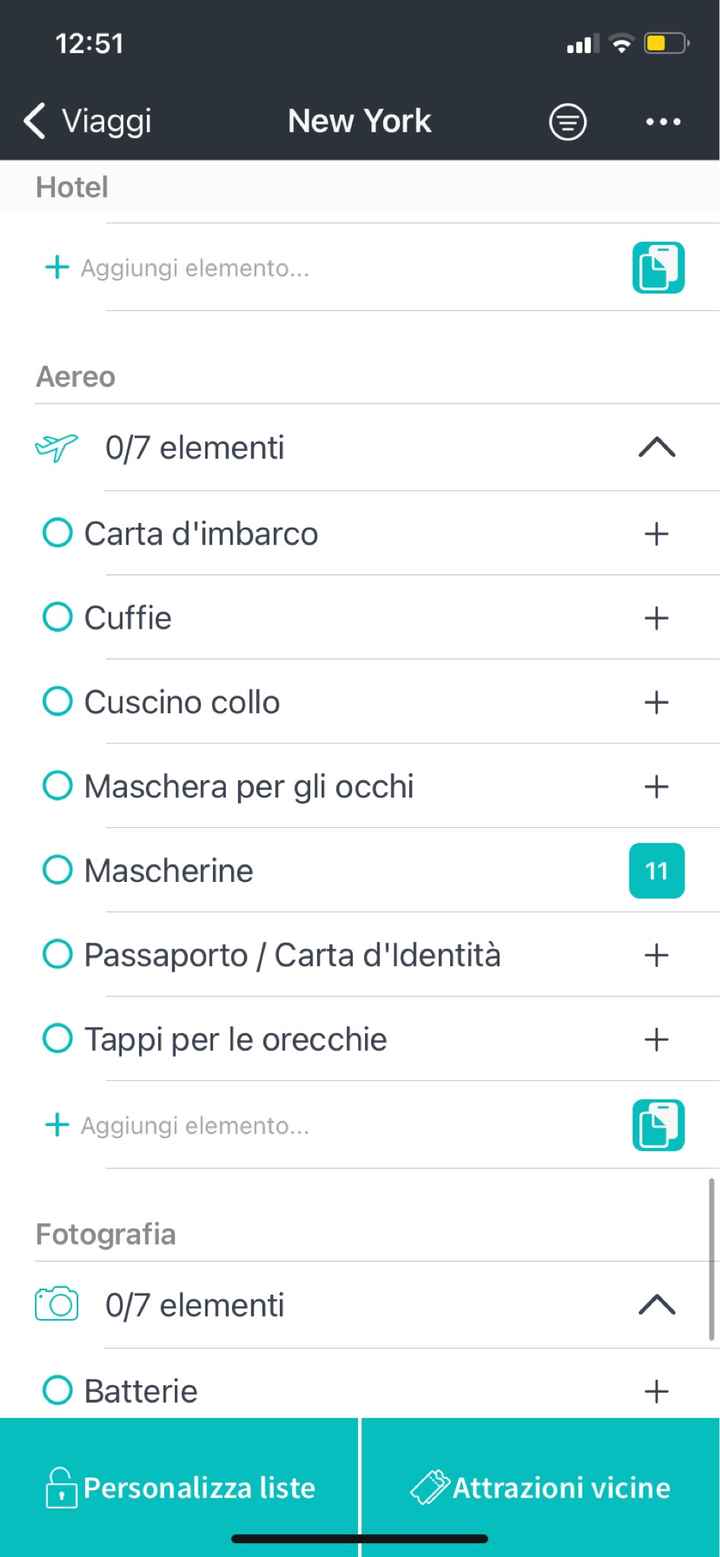Tap the three-dot overflow menu

pyautogui.click(x=663, y=121)
